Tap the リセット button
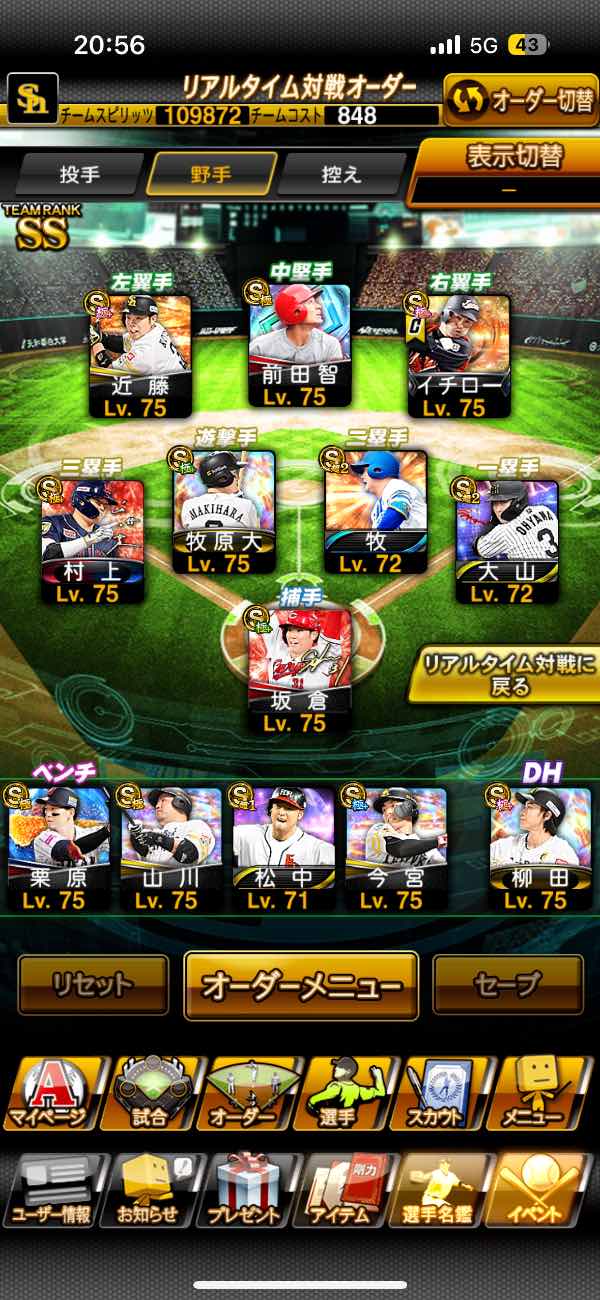The height and width of the screenshot is (1300, 600). 93,985
